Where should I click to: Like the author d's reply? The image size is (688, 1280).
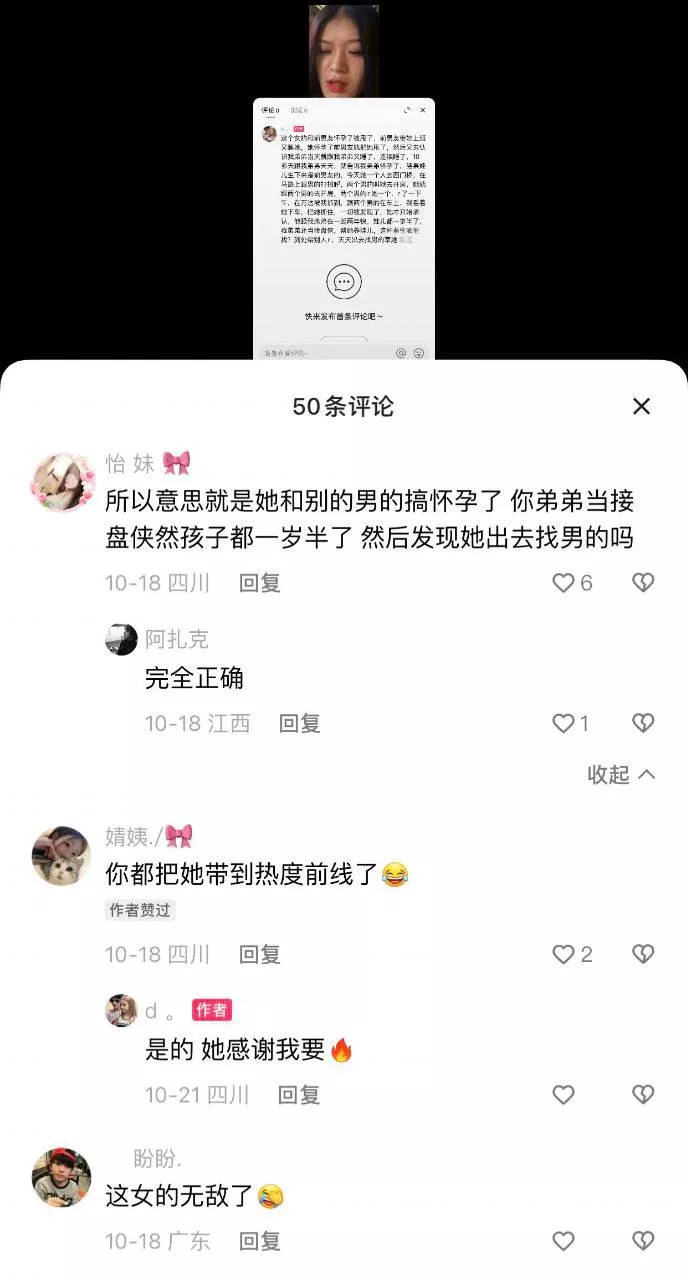click(x=564, y=1095)
